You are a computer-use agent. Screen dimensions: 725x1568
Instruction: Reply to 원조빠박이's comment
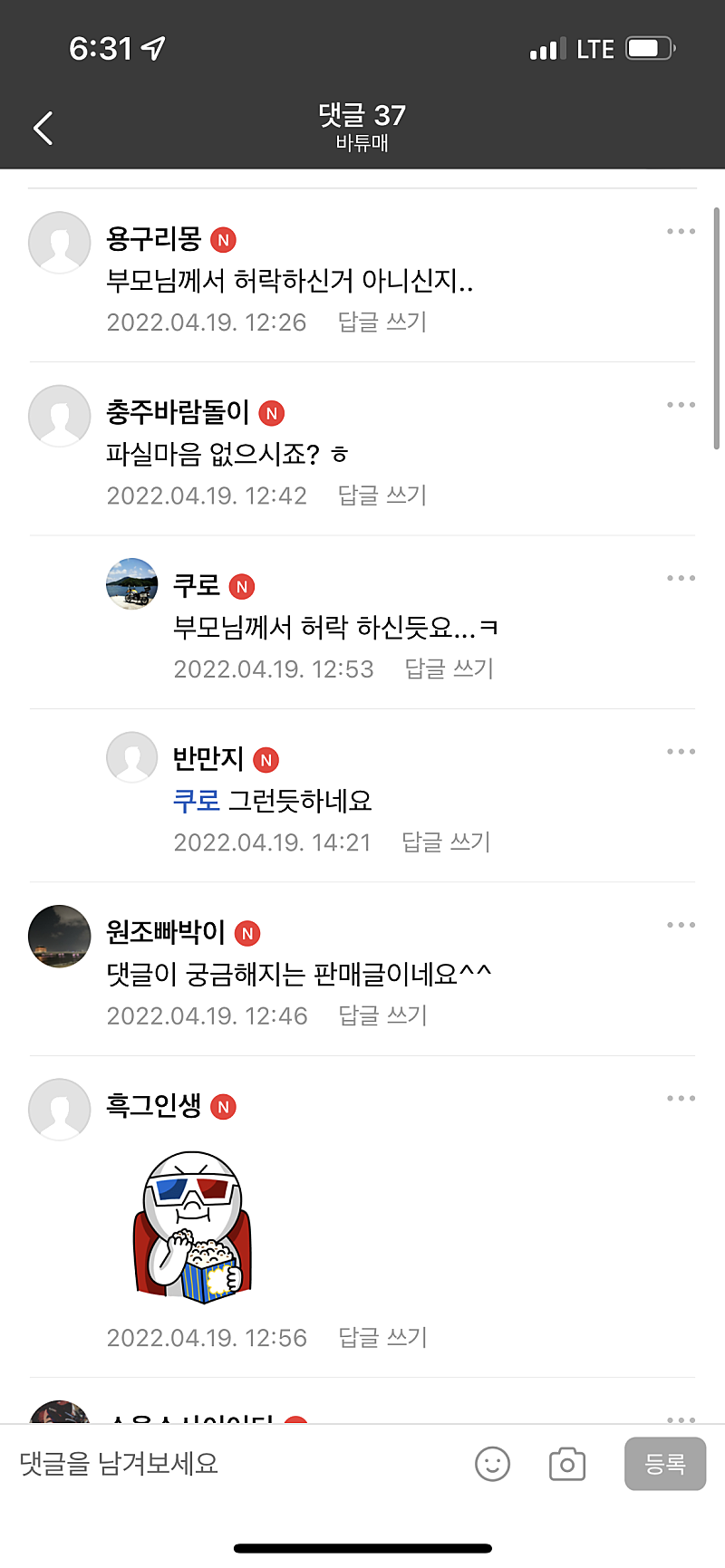pos(382,1015)
